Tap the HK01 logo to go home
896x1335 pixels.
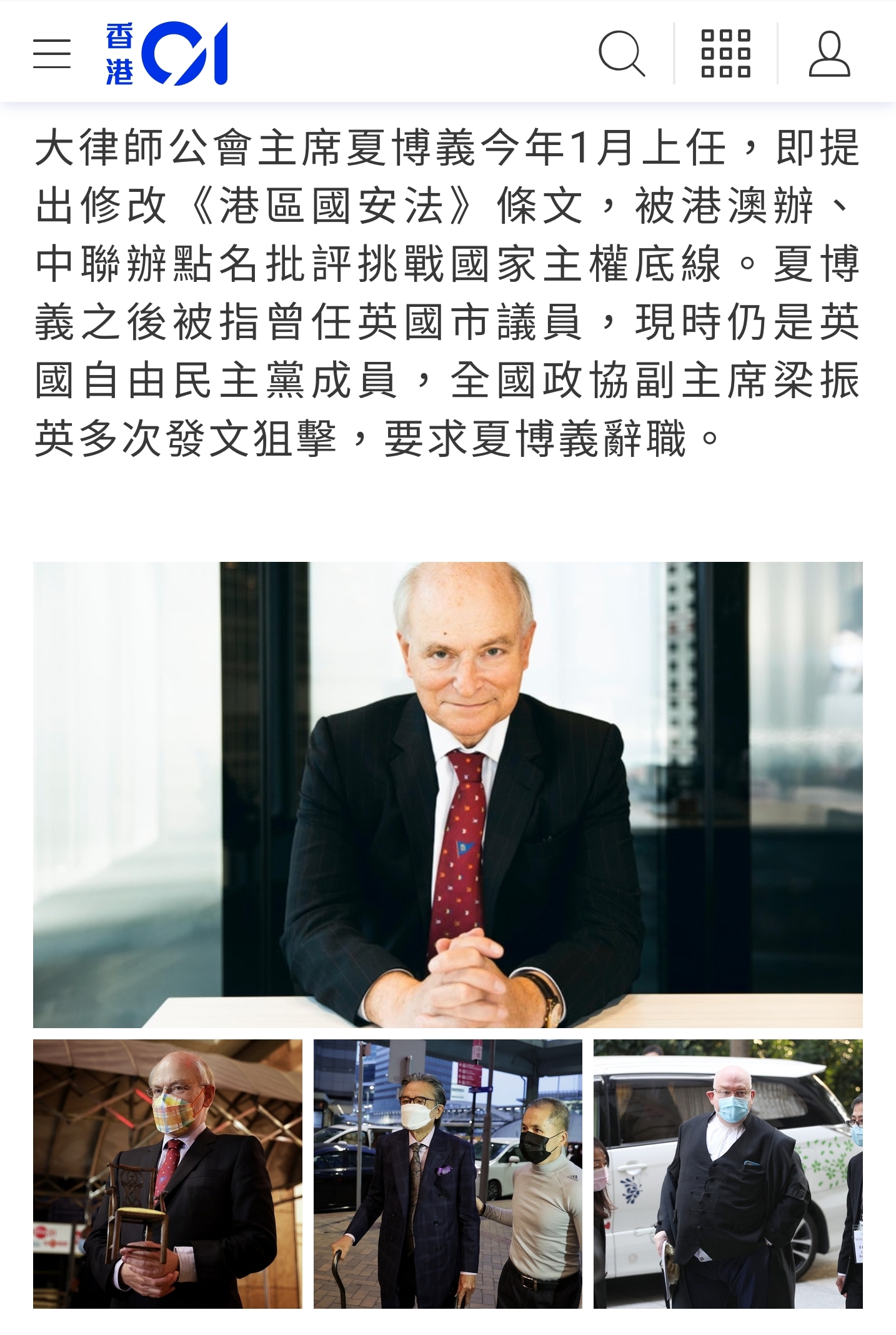click(167, 54)
